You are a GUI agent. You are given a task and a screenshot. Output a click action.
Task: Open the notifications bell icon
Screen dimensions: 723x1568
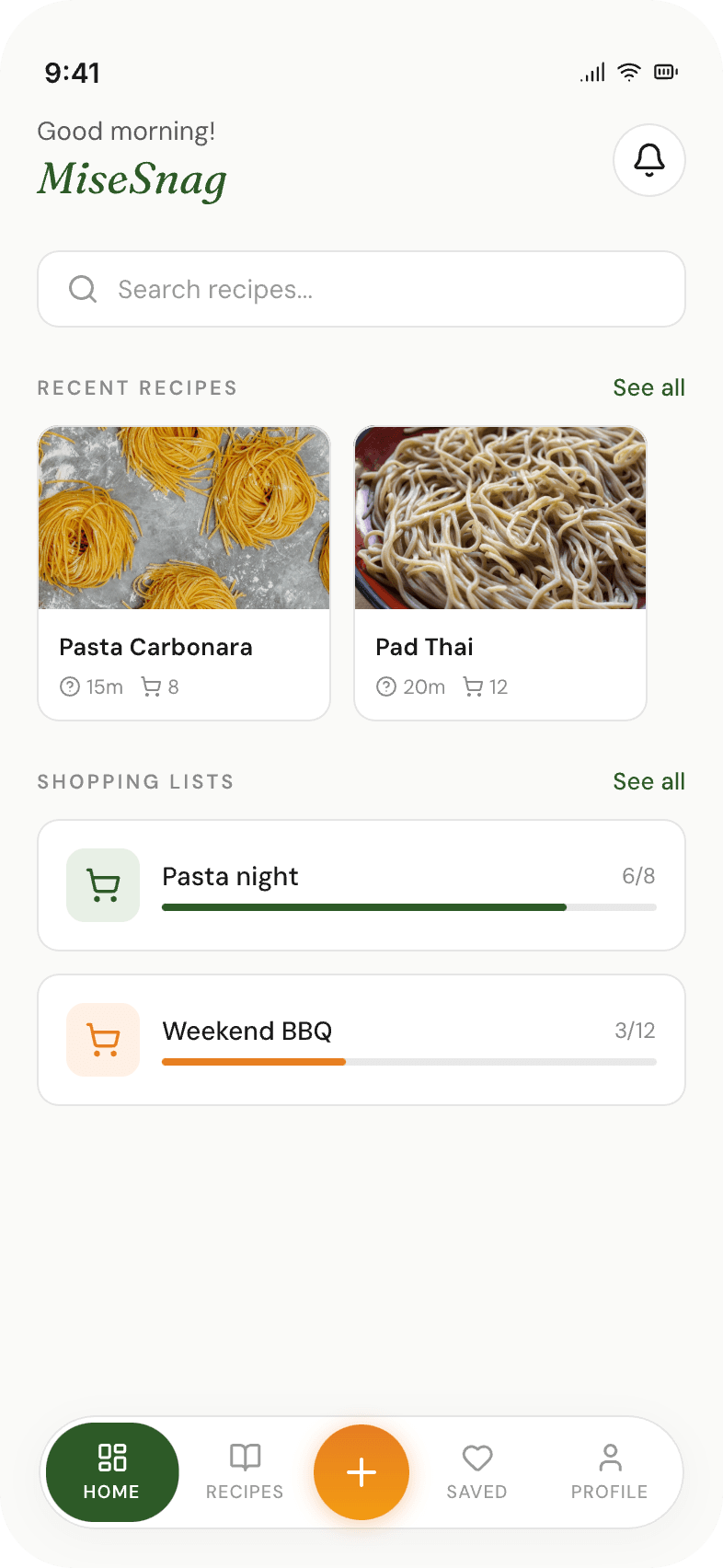[x=649, y=160]
